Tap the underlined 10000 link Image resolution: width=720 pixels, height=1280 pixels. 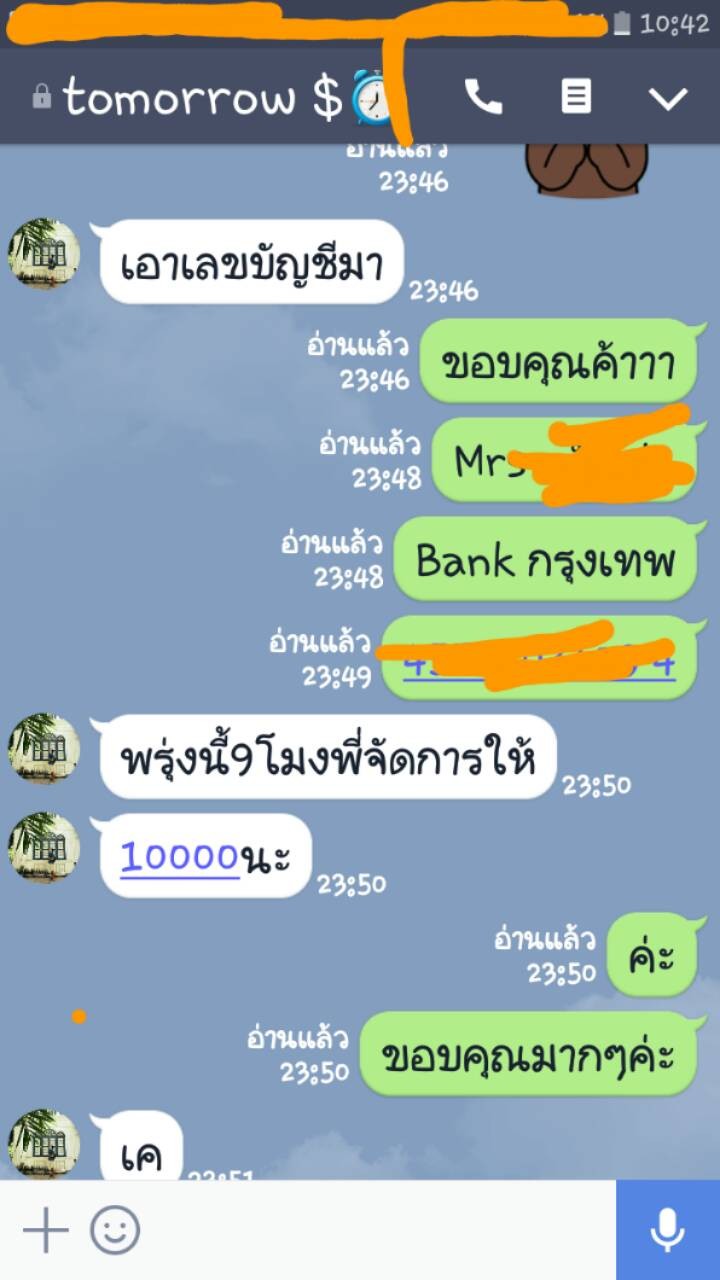[179, 857]
